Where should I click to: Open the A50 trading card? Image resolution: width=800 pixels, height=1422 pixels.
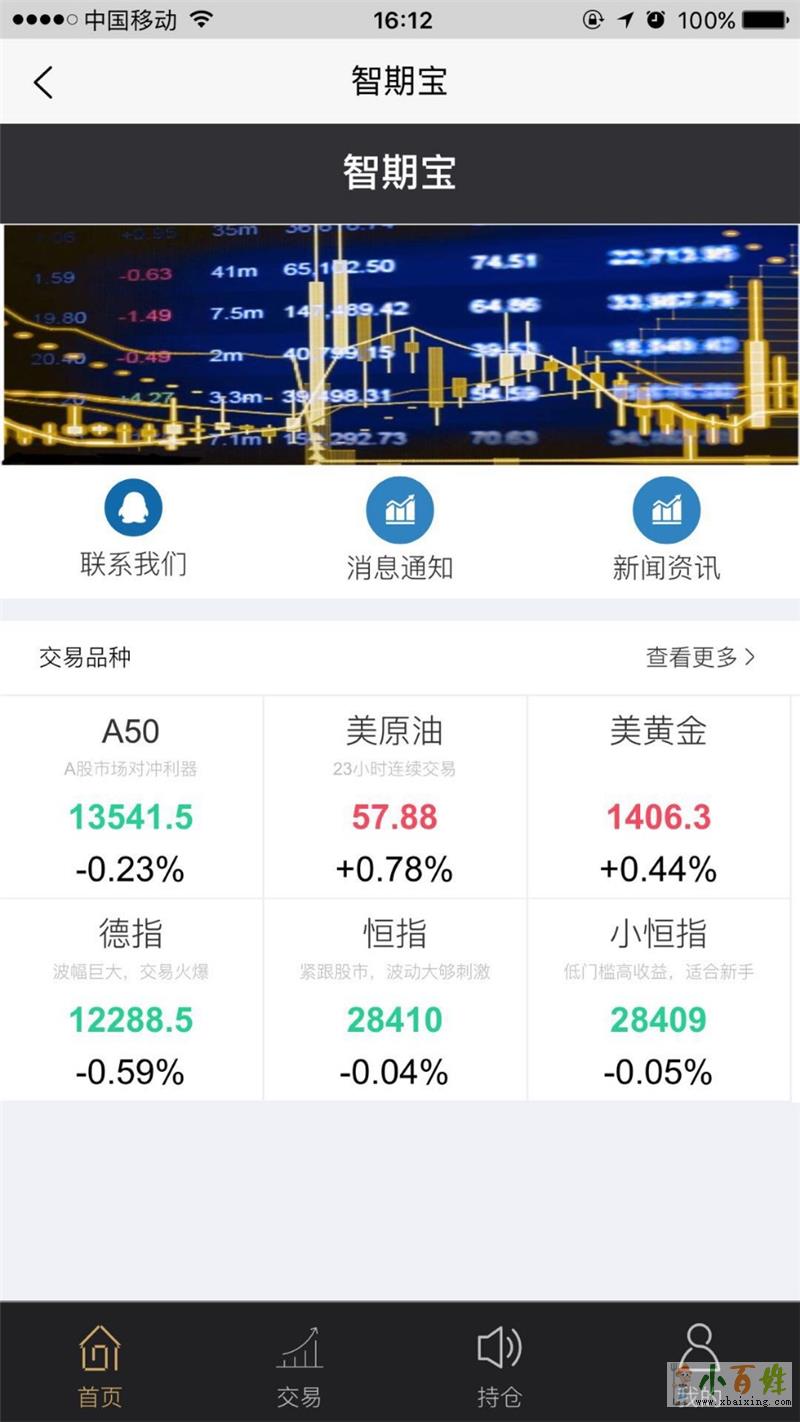(131, 797)
